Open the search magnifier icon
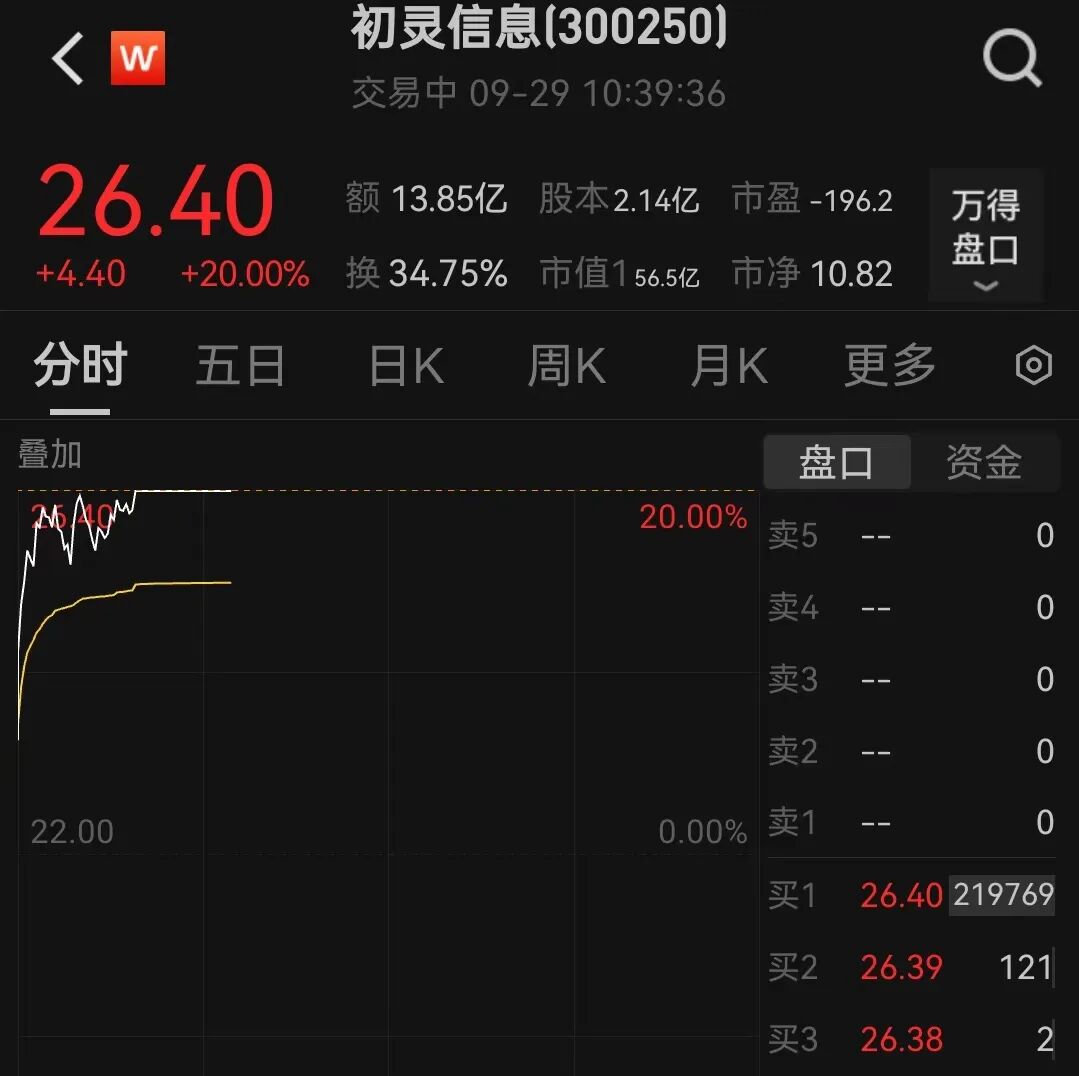Screen dimensions: 1079x1076 click(1012, 58)
